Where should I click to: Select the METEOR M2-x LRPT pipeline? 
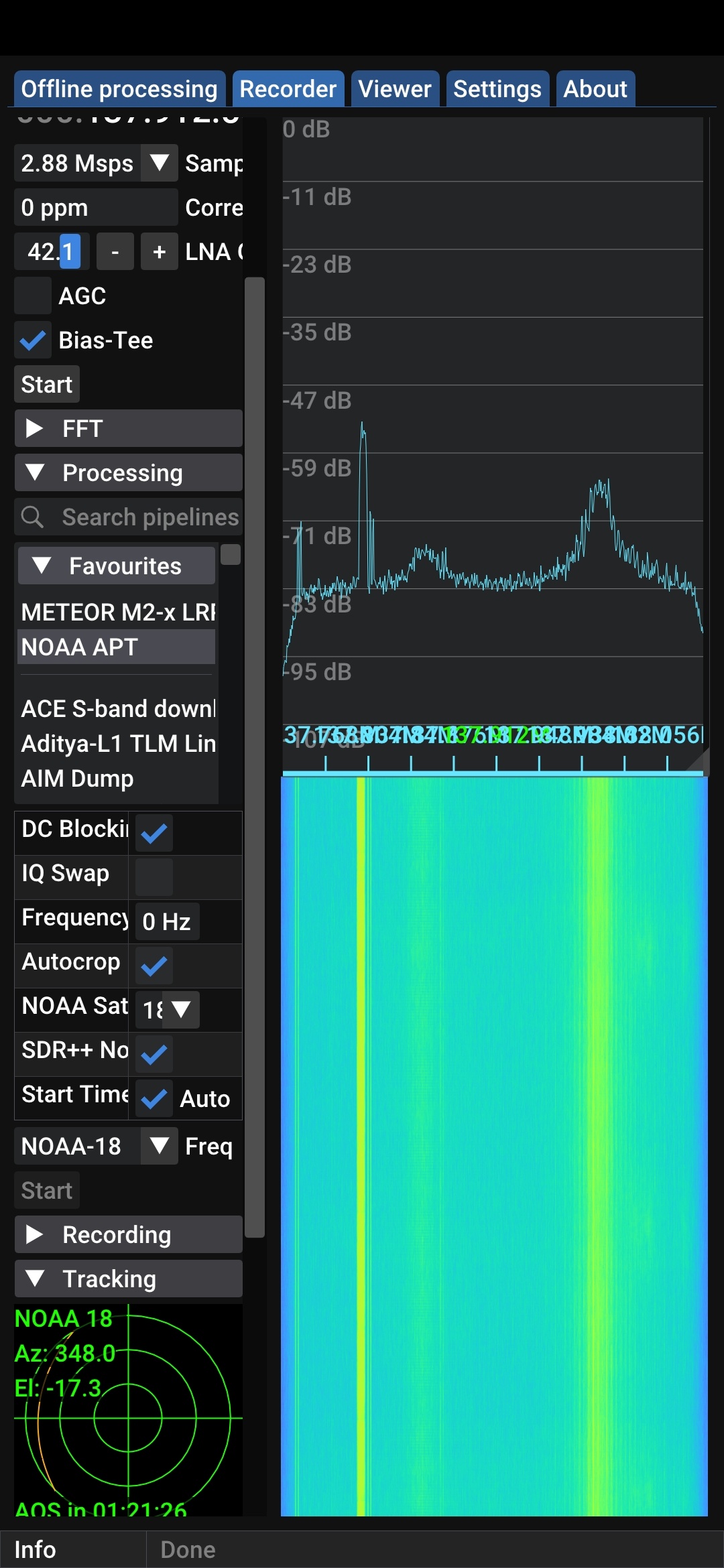coord(117,612)
